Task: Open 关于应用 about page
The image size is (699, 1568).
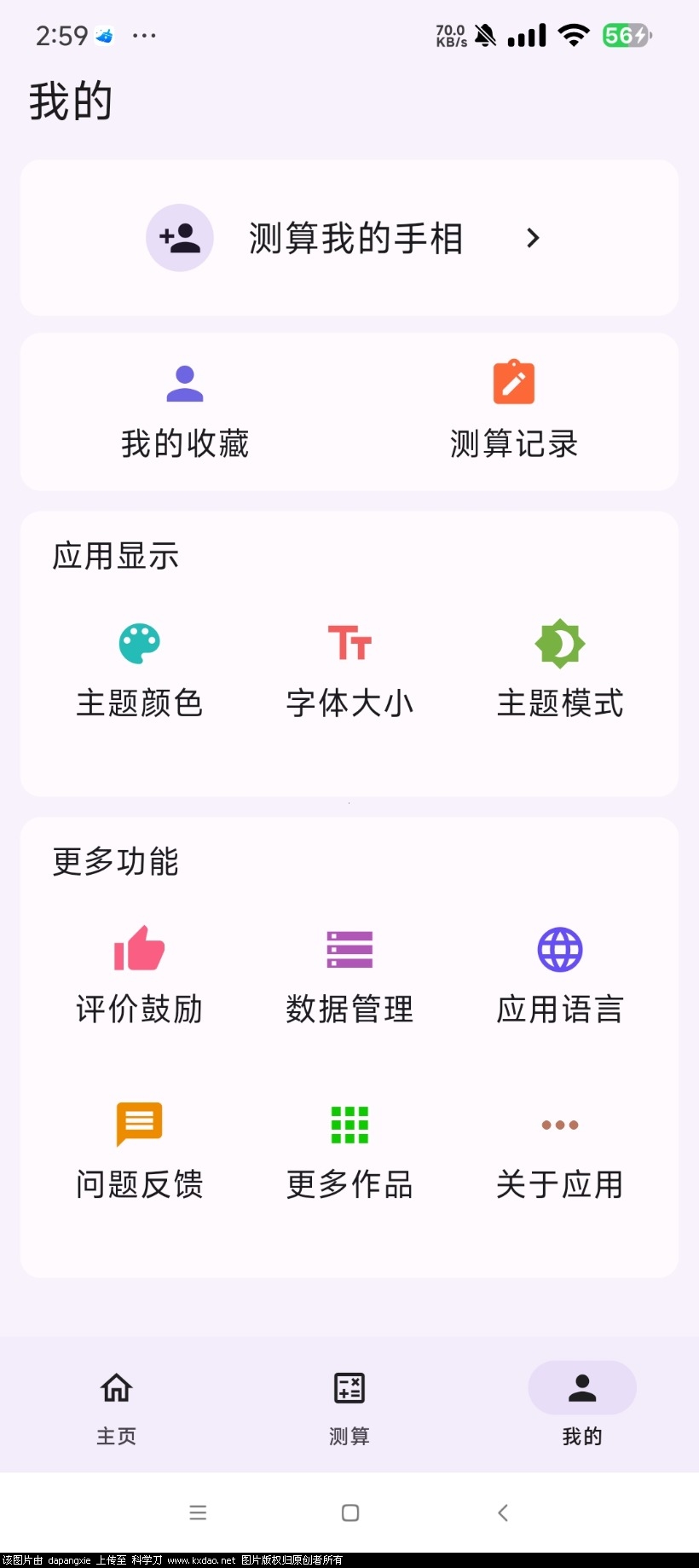Action: point(560,1152)
